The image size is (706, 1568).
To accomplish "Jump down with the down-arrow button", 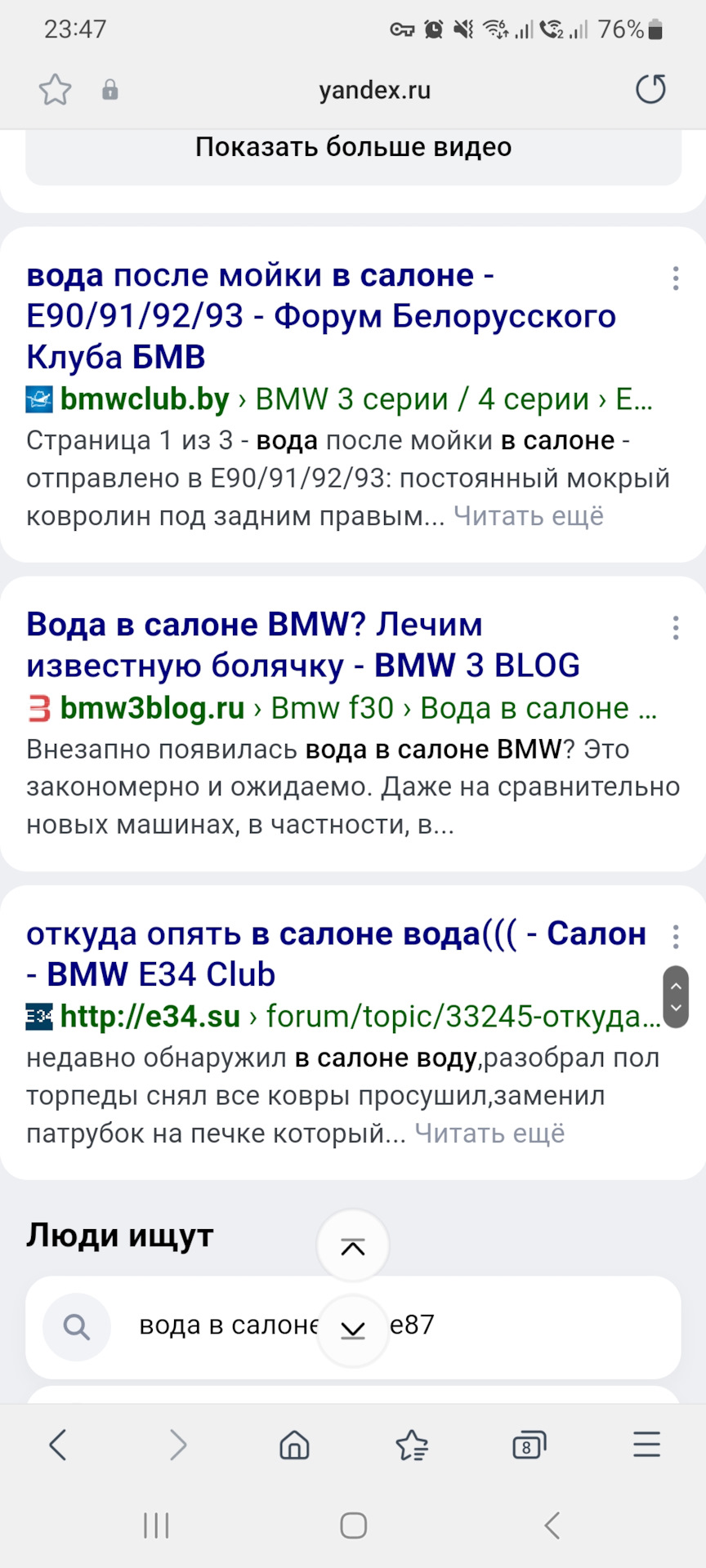I will (x=353, y=1331).
